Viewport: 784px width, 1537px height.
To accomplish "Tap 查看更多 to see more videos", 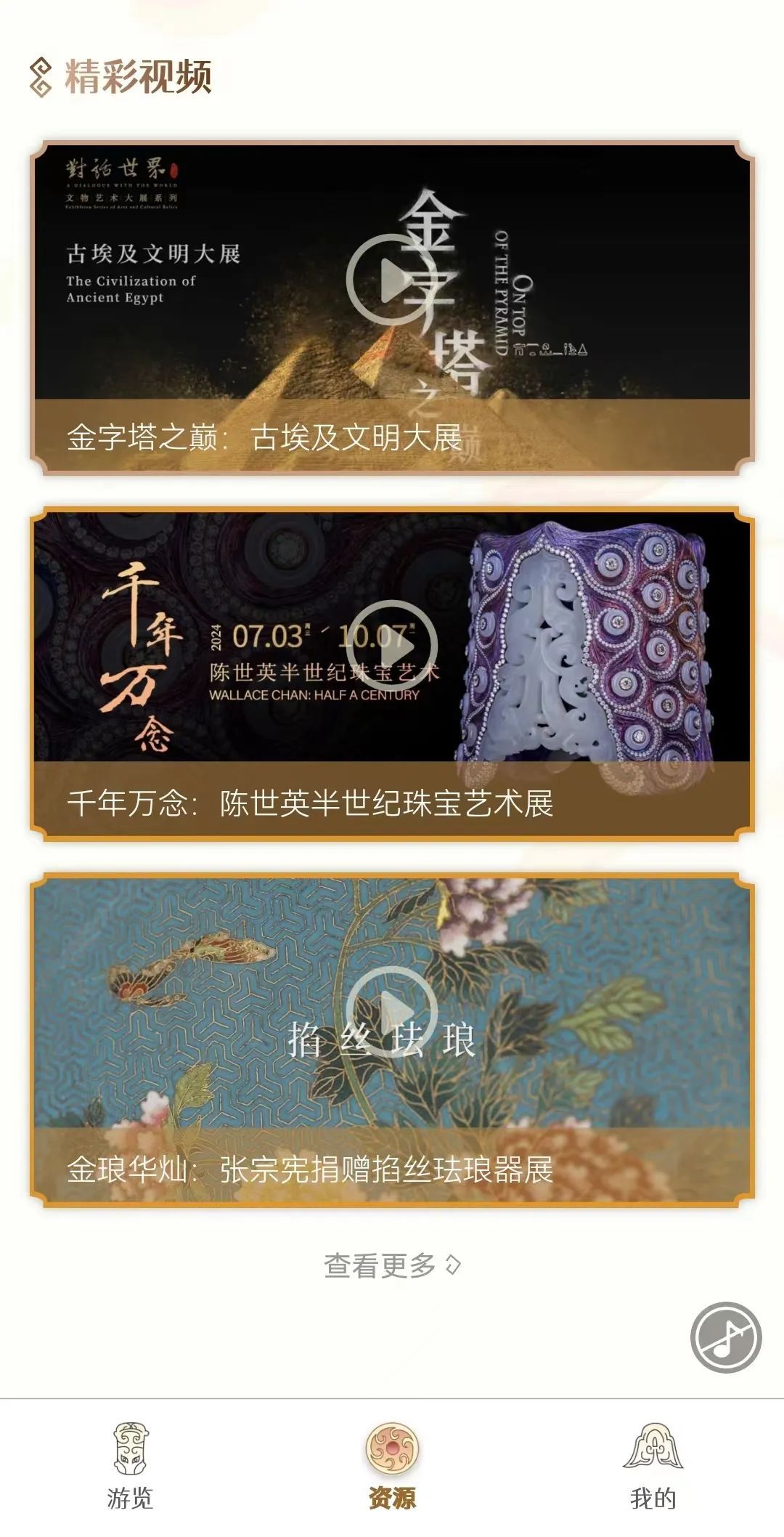I will pos(392,1265).
